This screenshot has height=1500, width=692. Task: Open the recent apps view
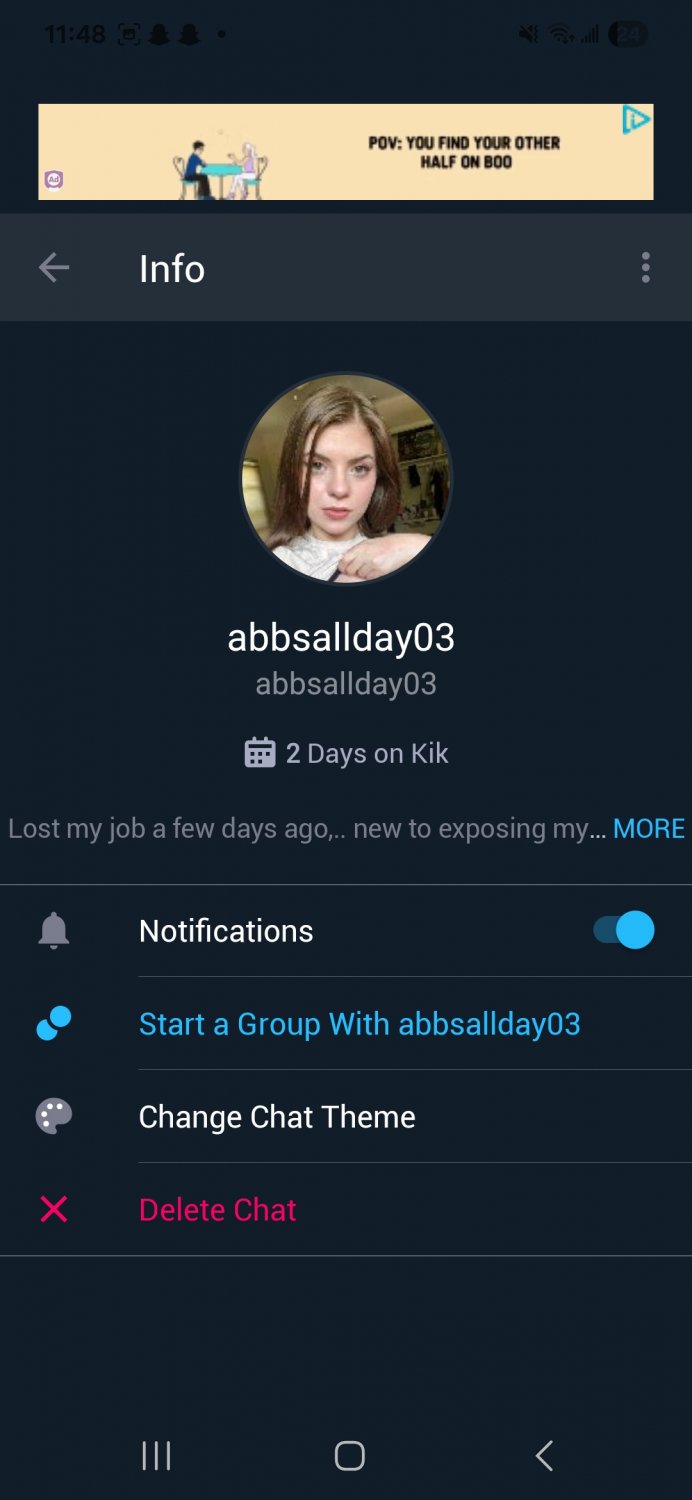156,1456
